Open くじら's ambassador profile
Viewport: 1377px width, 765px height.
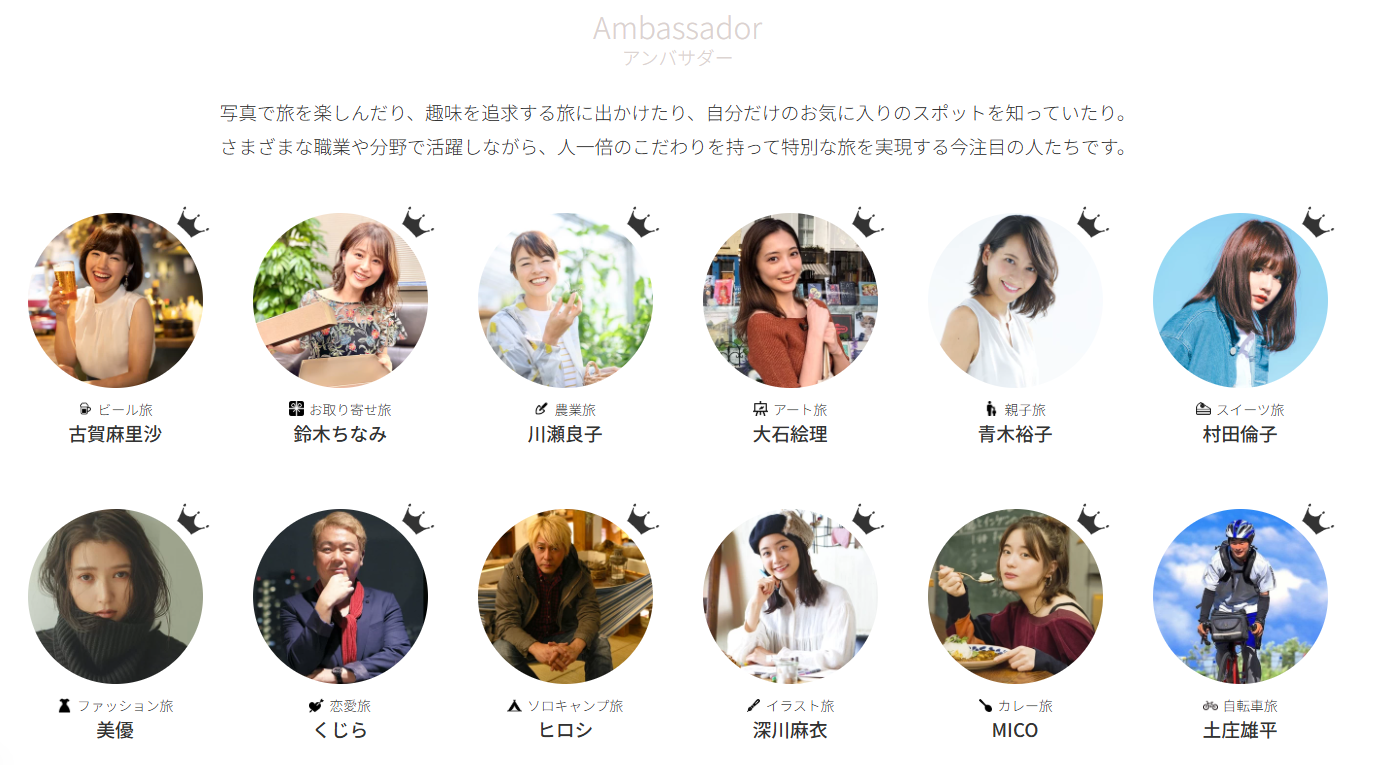340,597
